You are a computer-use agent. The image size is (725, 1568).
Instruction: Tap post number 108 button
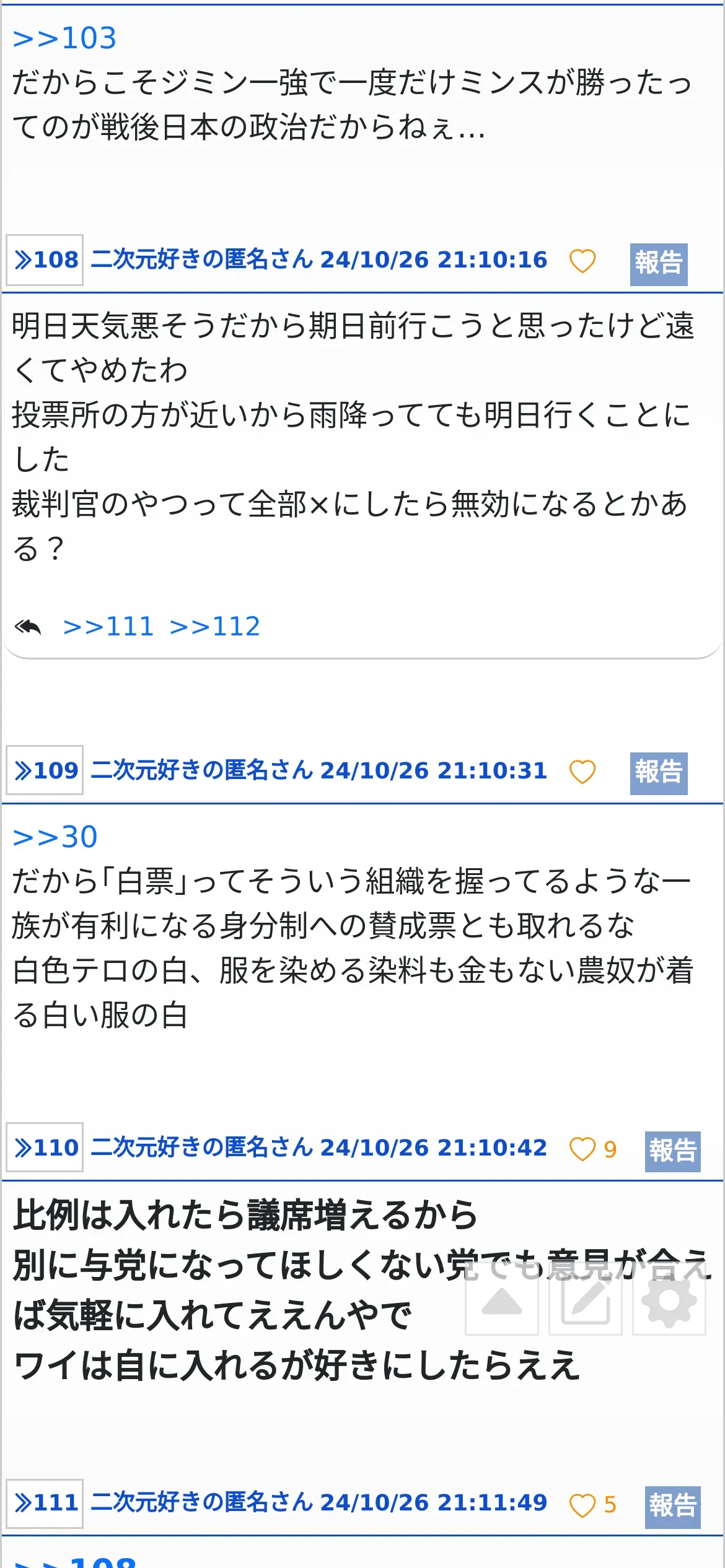pos(45,260)
